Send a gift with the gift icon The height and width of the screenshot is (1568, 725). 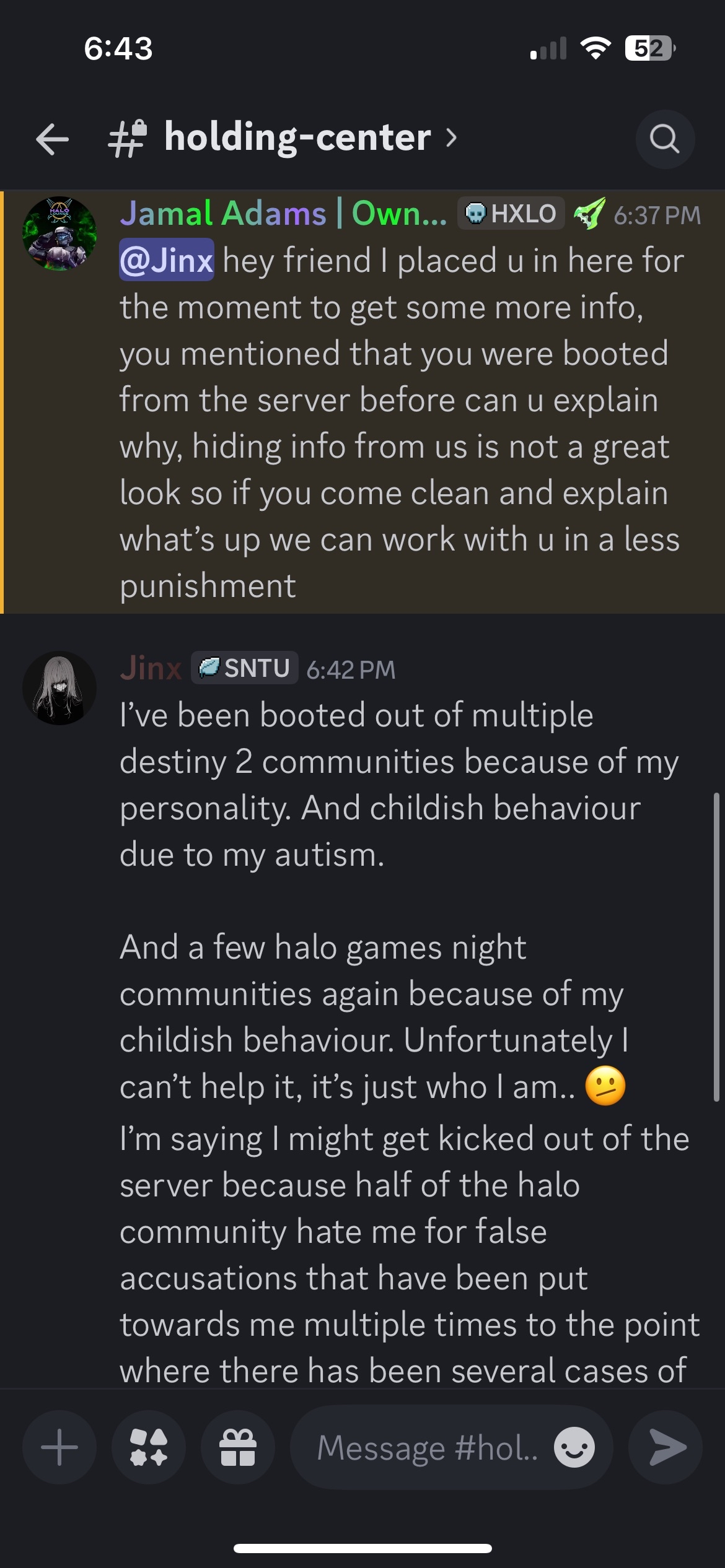coord(238,1447)
